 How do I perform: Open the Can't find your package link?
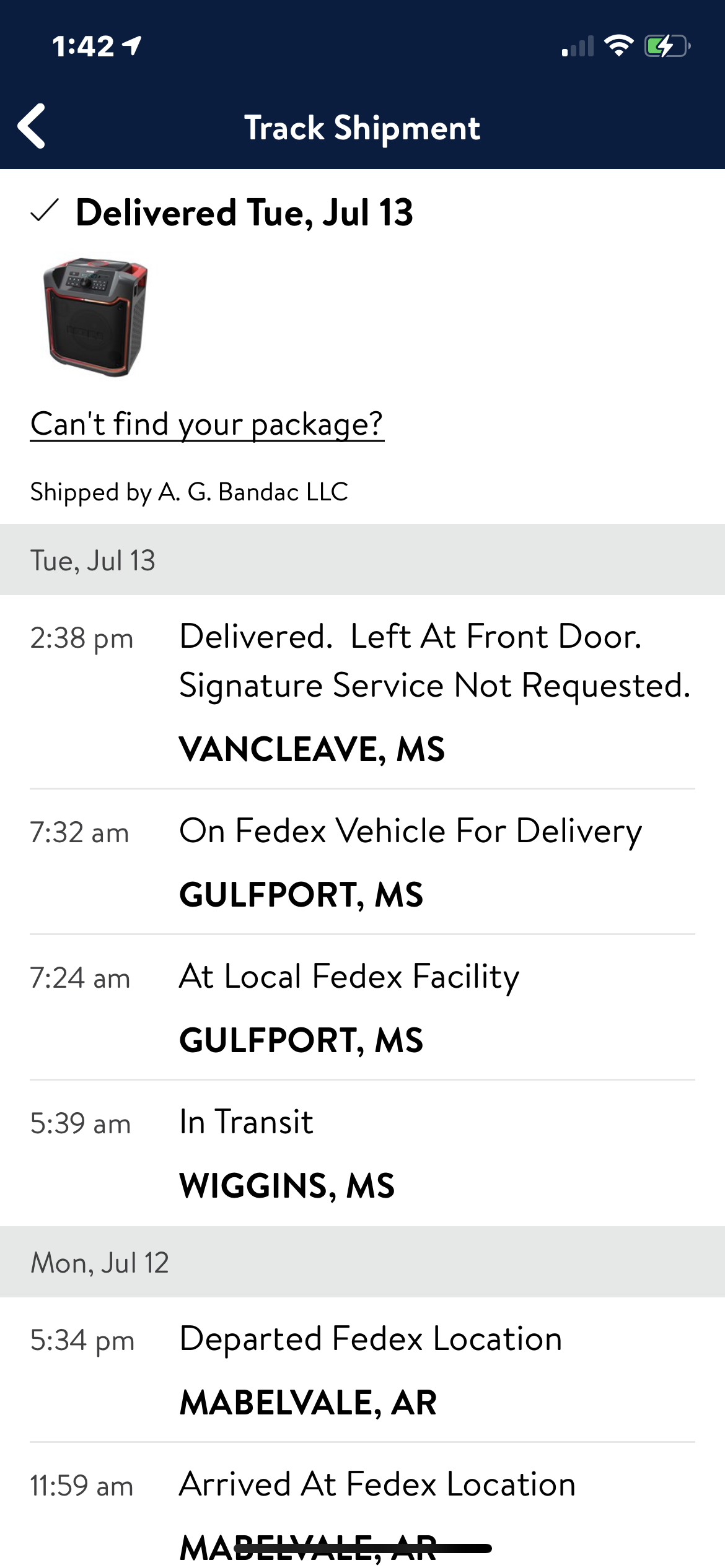click(207, 425)
